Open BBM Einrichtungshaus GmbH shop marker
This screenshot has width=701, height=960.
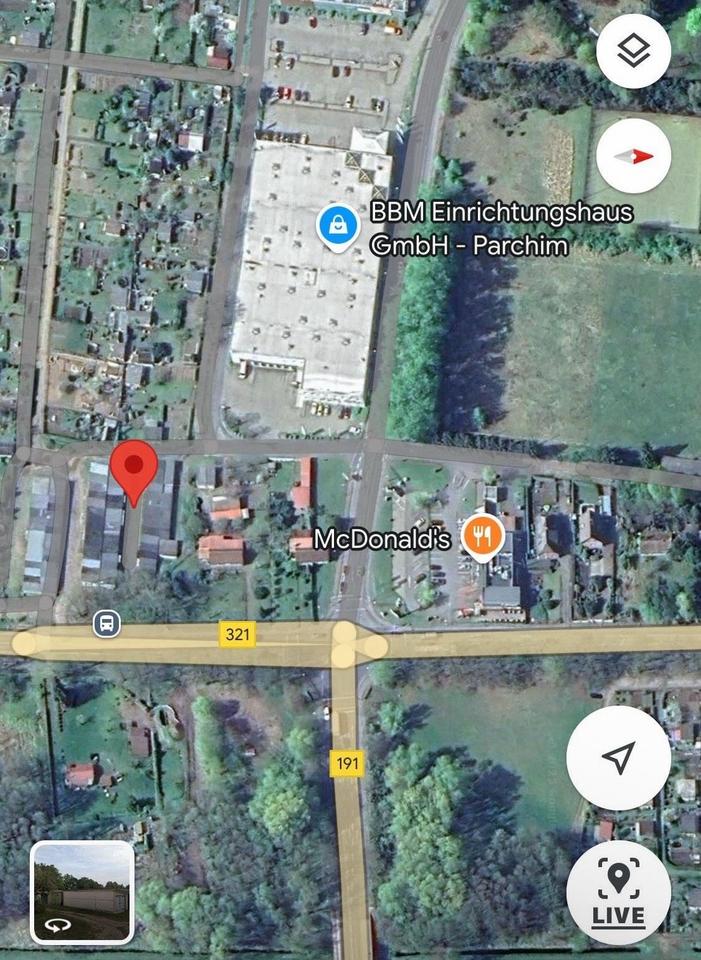pos(338,227)
